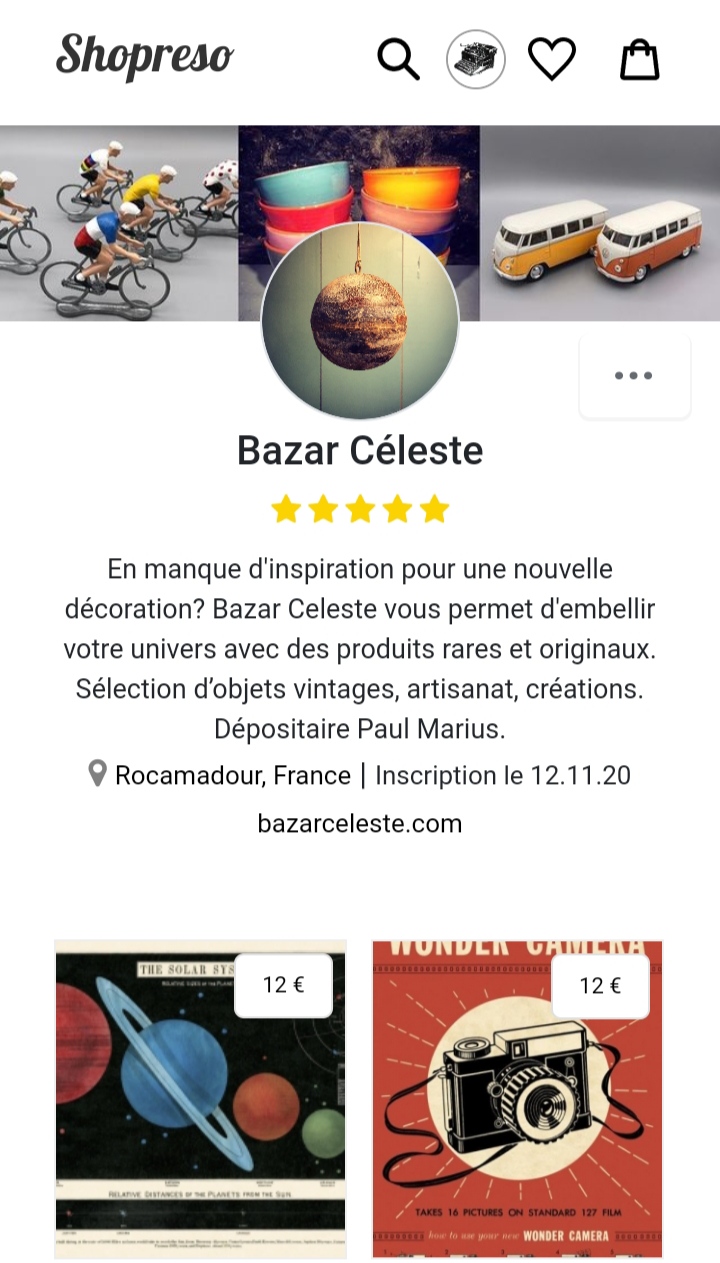
Task: View Bazar Céleste shop profile picture
Action: (x=360, y=320)
